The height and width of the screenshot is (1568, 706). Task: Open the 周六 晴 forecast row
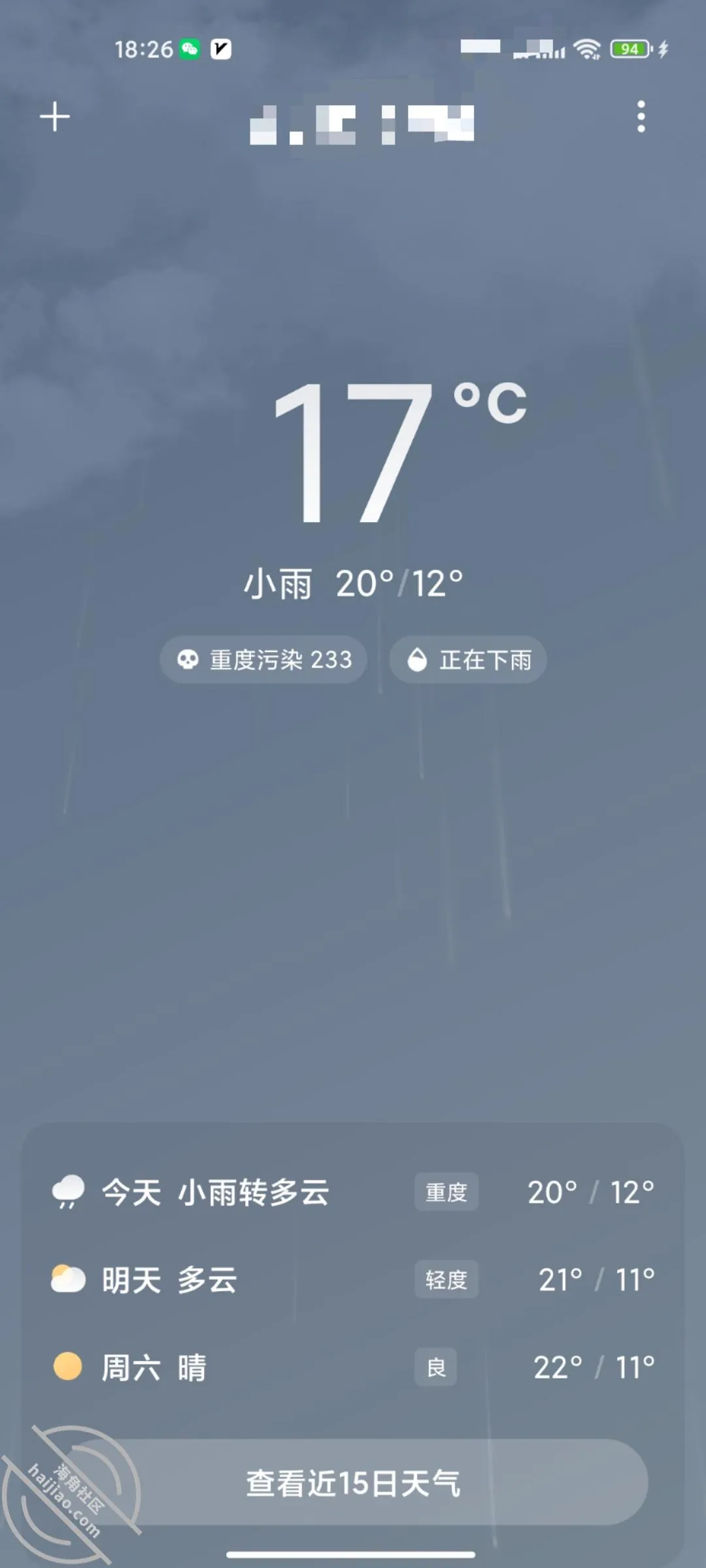[353, 1367]
